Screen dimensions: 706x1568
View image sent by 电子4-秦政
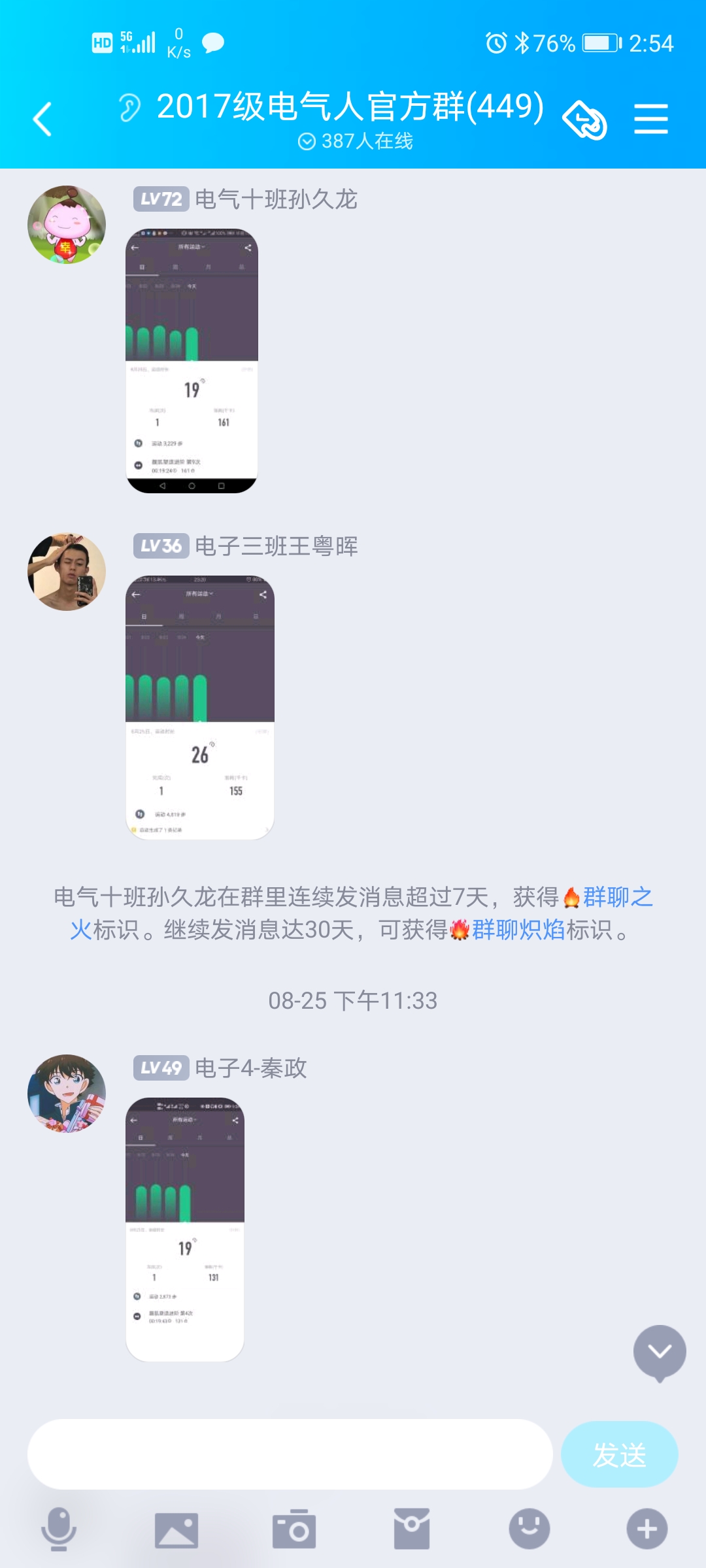tap(185, 1229)
